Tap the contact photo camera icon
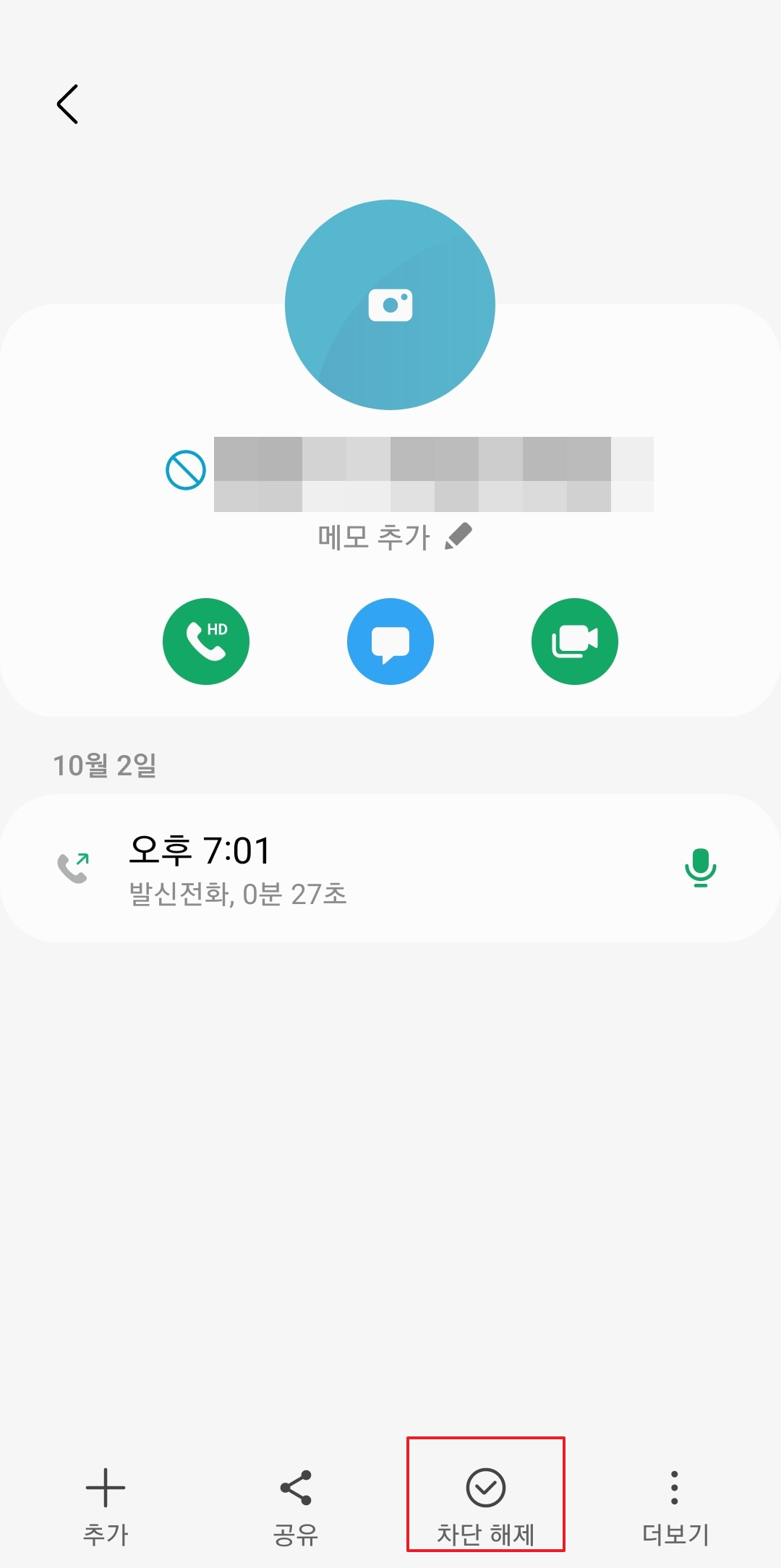Viewport: 781px width, 1568px height. pos(390,304)
